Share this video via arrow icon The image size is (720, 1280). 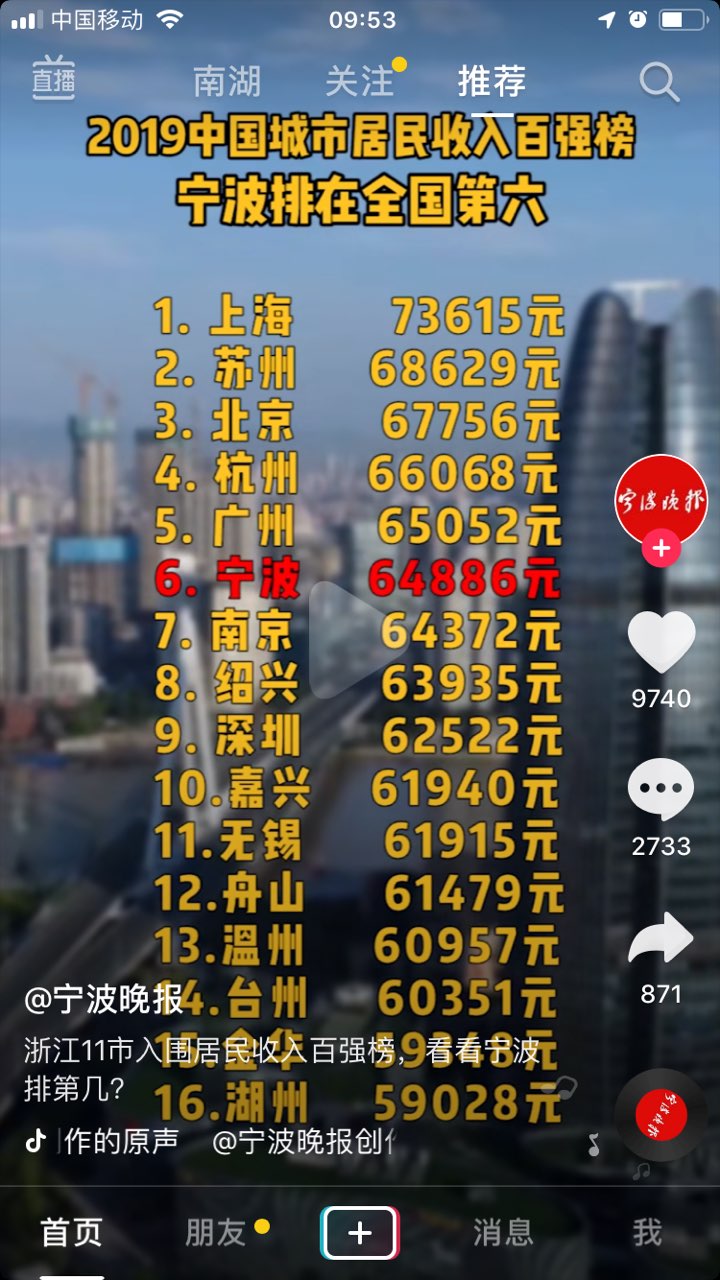tap(660, 940)
